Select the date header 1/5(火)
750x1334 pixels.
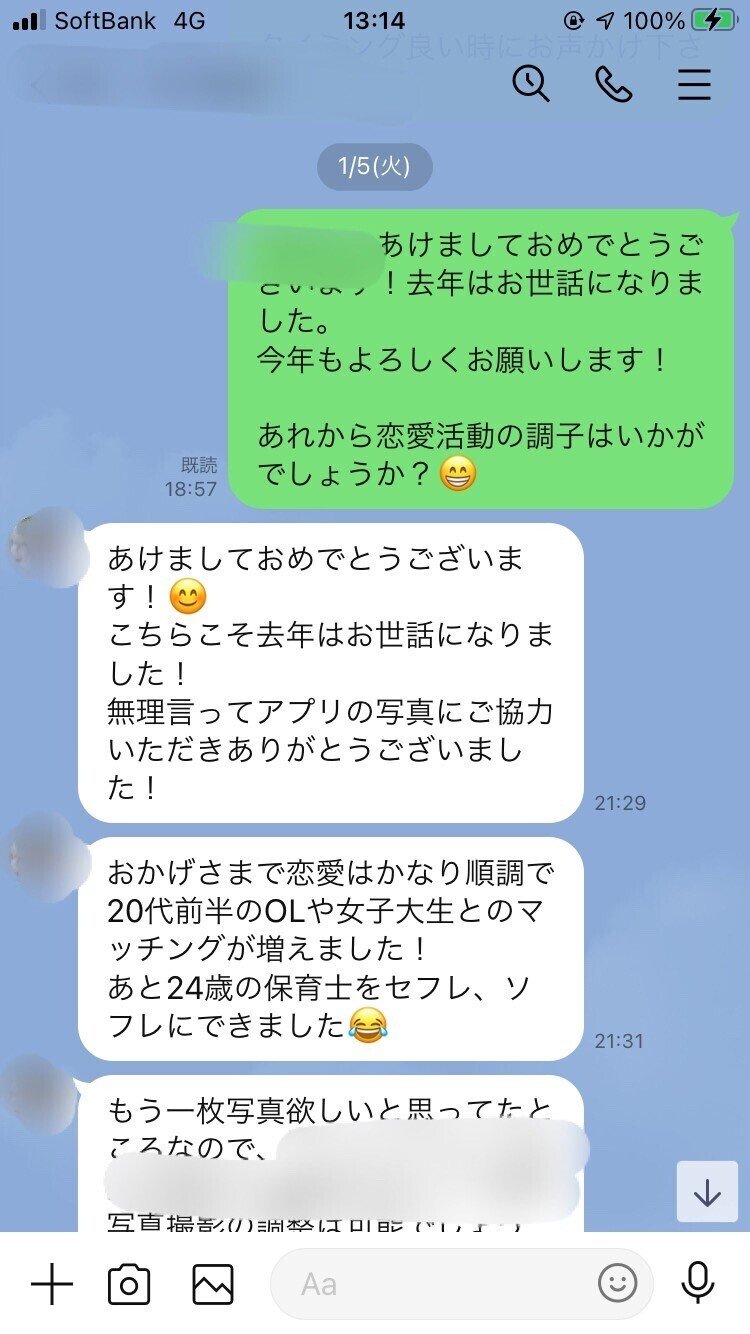374,167
